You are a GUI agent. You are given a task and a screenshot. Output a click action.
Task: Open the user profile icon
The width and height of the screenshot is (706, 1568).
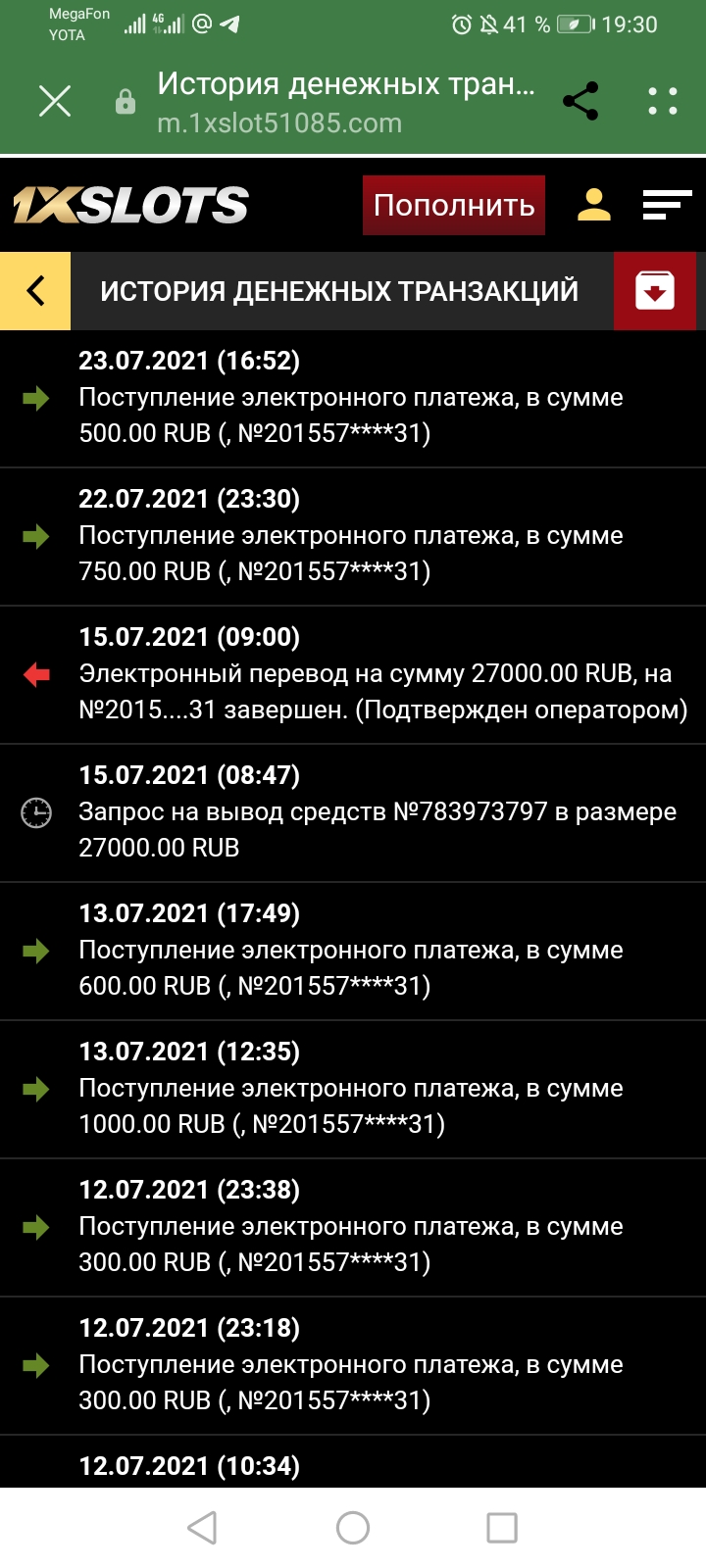coord(592,205)
